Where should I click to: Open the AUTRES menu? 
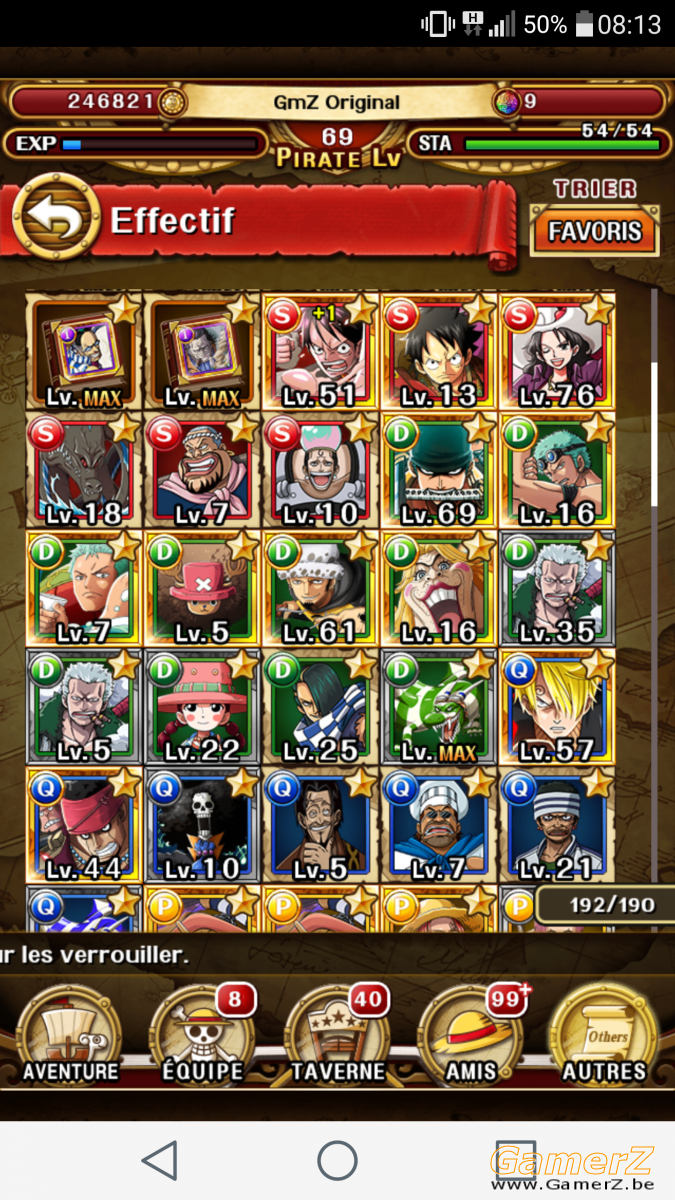pyautogui.click(x=604, y=1036)
